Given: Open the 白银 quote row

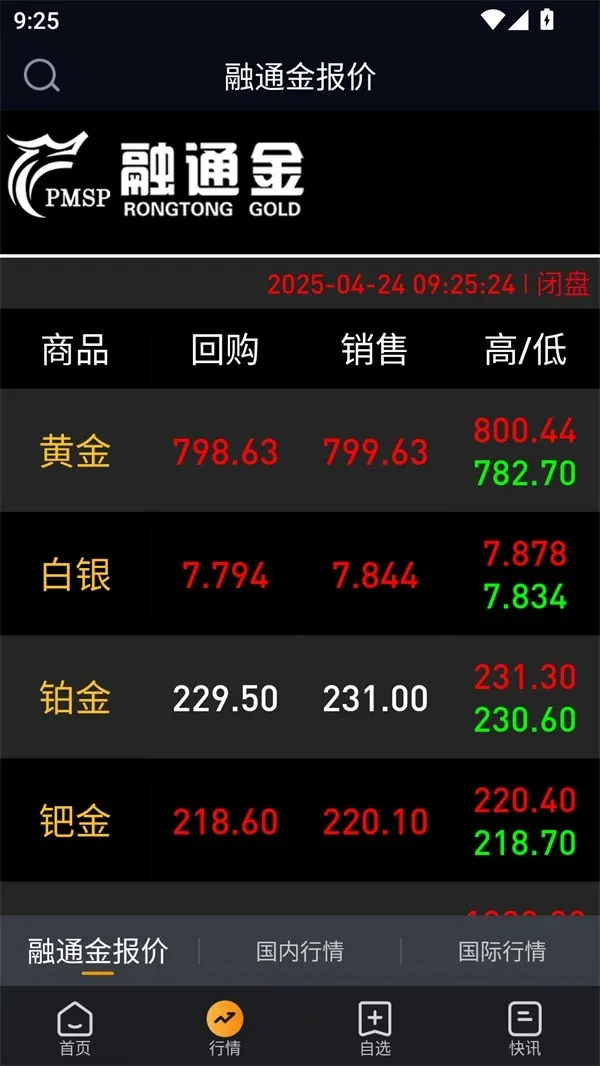Looking at the screenshot, I should [75, 575].
